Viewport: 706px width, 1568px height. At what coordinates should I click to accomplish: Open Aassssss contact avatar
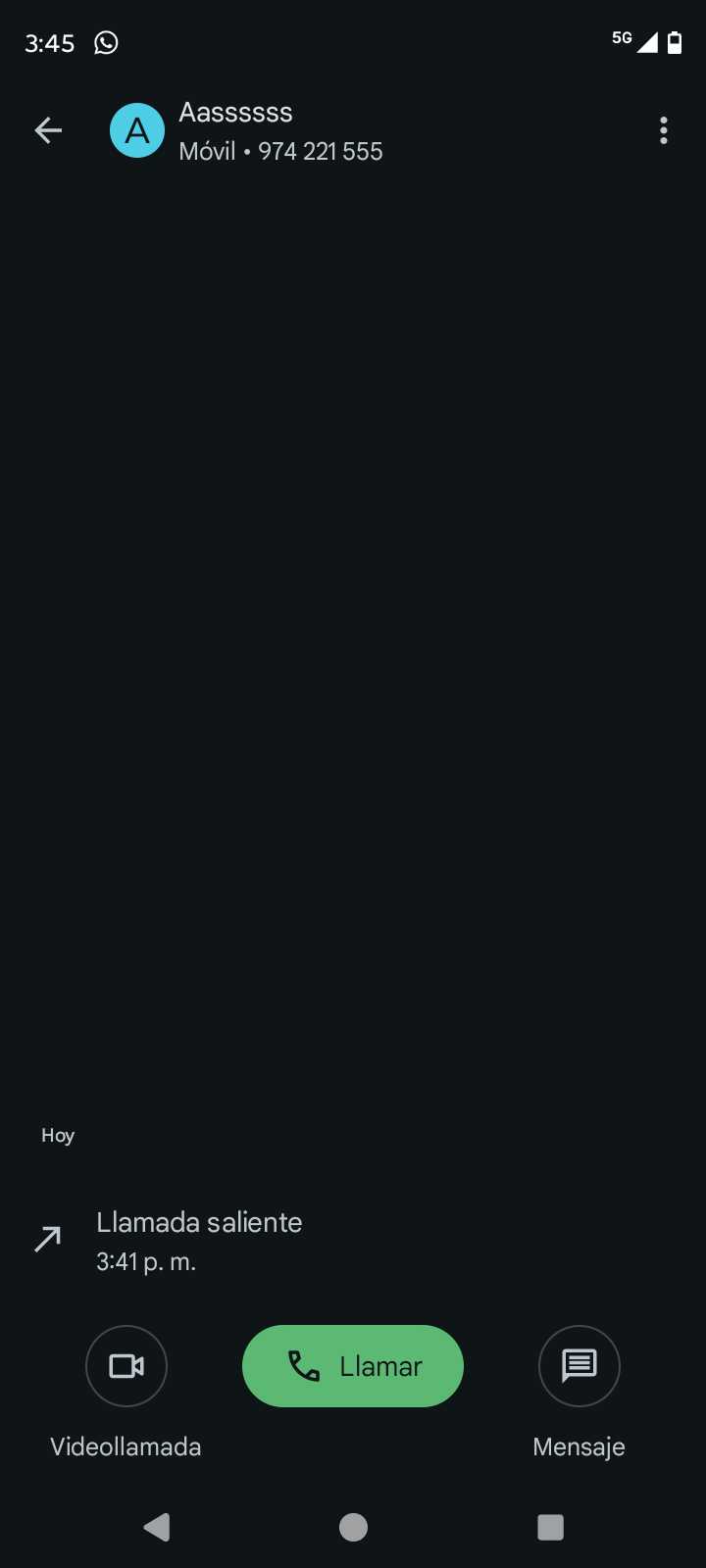pos(137,130)
